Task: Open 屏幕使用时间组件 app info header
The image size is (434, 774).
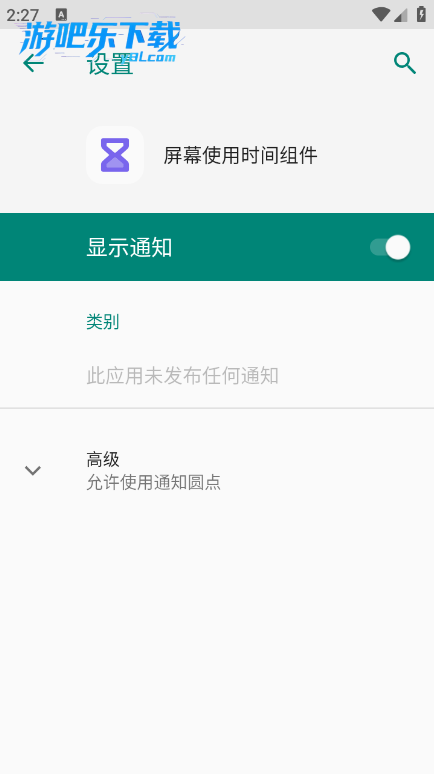Action: (x=217, y=155)
